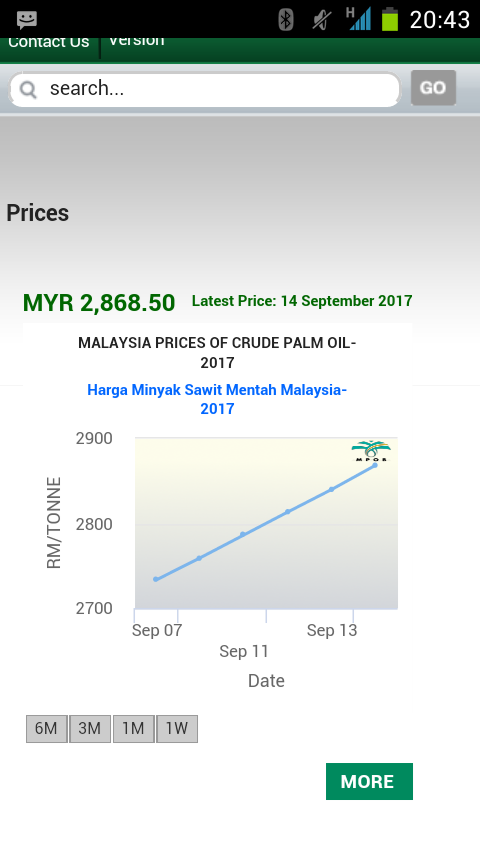Hit the GO search button
The image size is (480, 854).
point(433,88)
